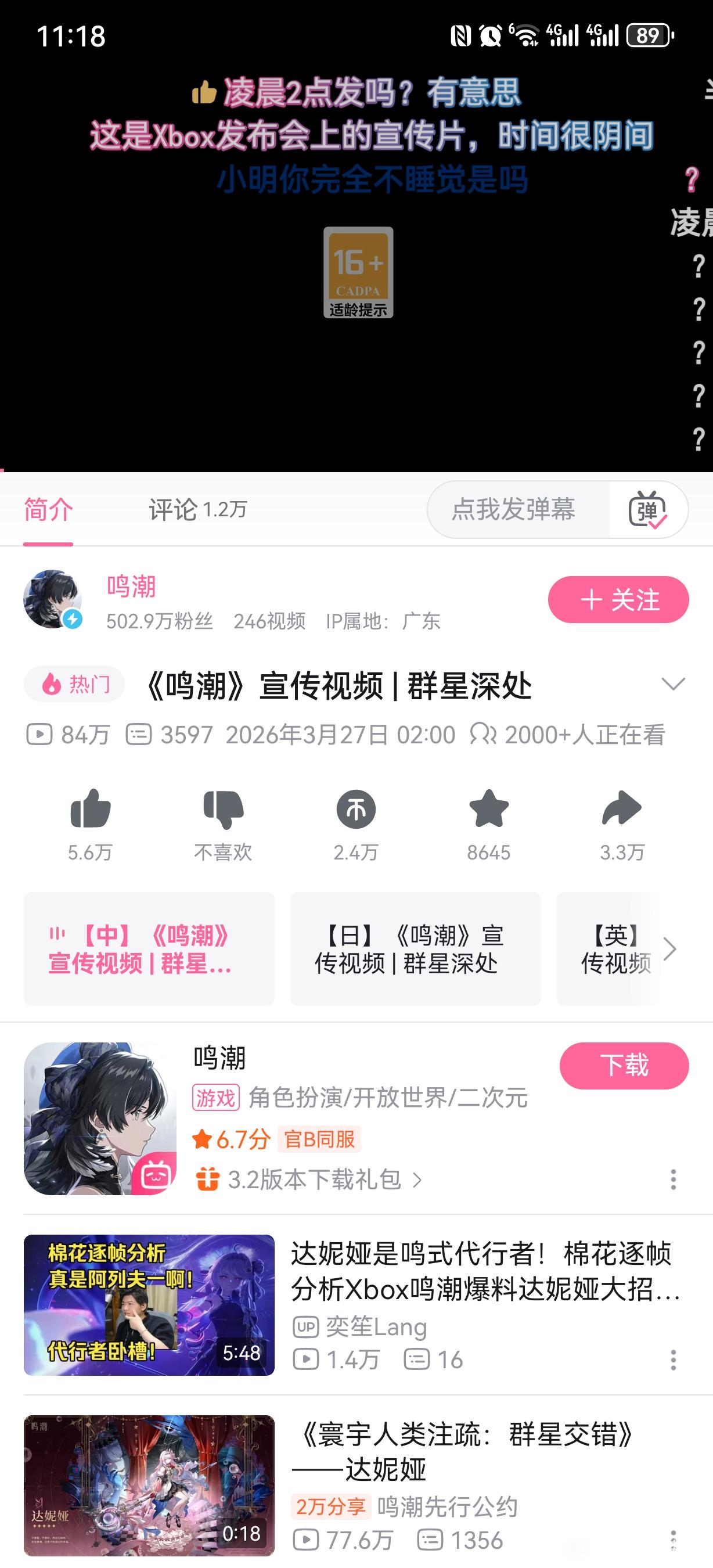Open 3.2版本下载礼包 link
This screenshot has height=1568, width=713.
[314, 1179]
